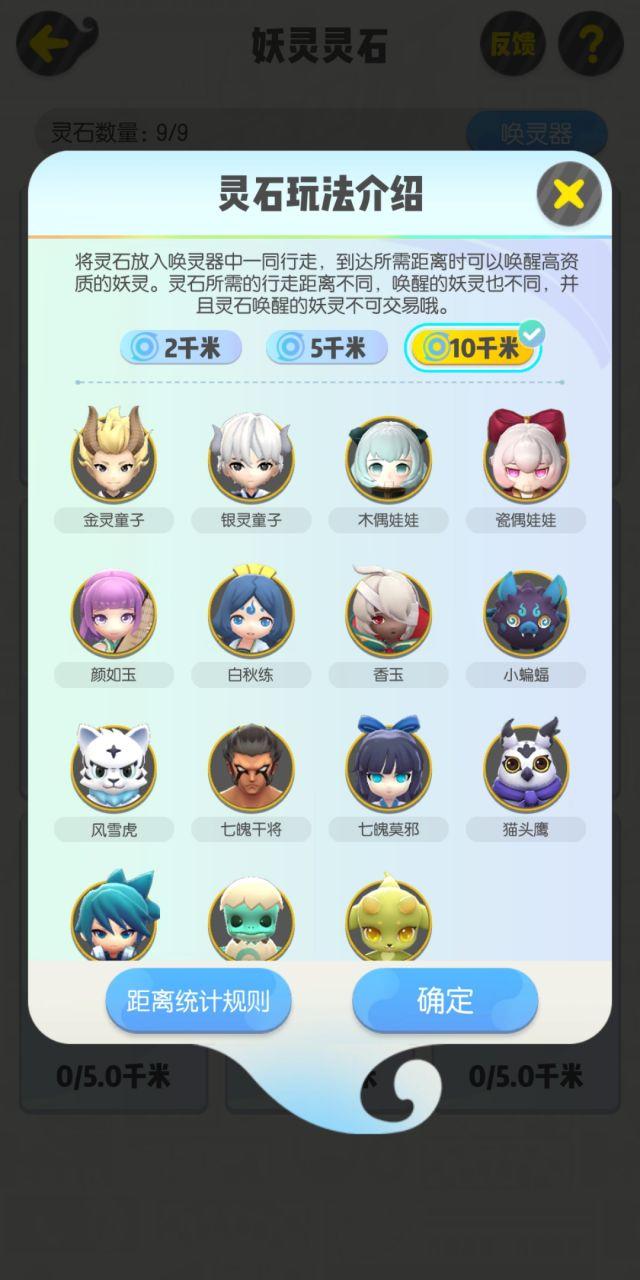Open 距离统计规则 rules
The image size is (640, 1280).
click(198, 1000)
